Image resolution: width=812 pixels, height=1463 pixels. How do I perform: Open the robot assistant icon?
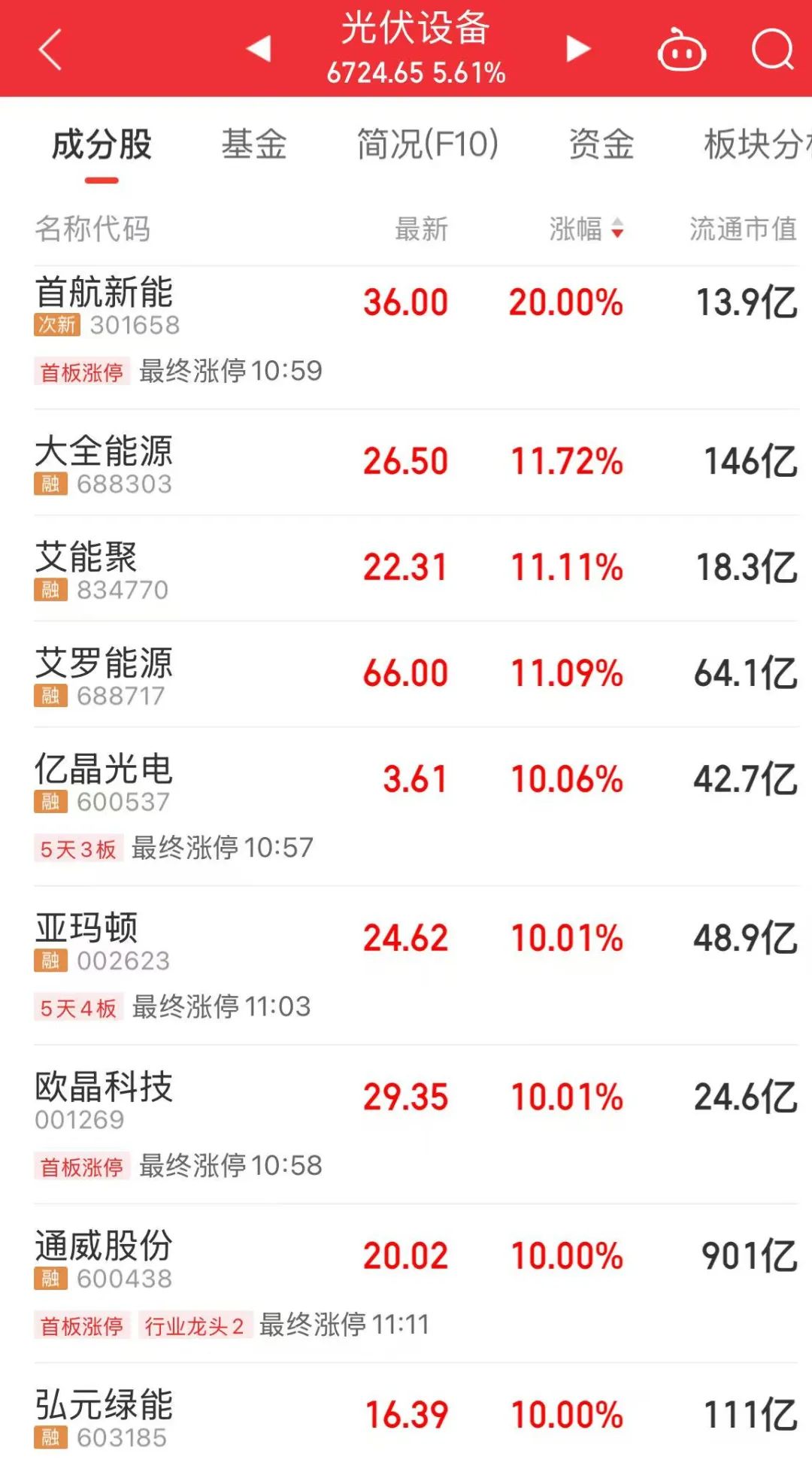click(681, 50)
